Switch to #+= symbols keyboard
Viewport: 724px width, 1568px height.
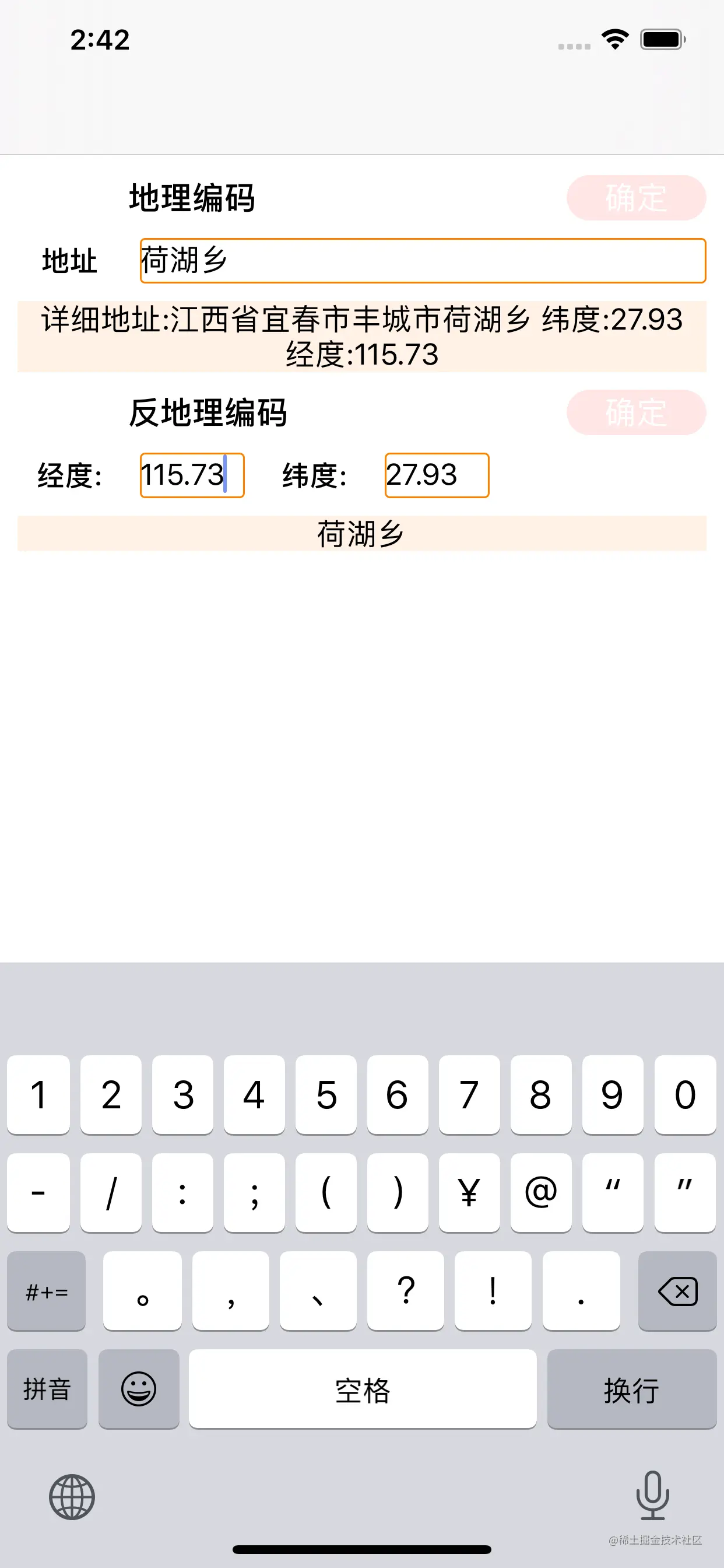(47, 1291)
